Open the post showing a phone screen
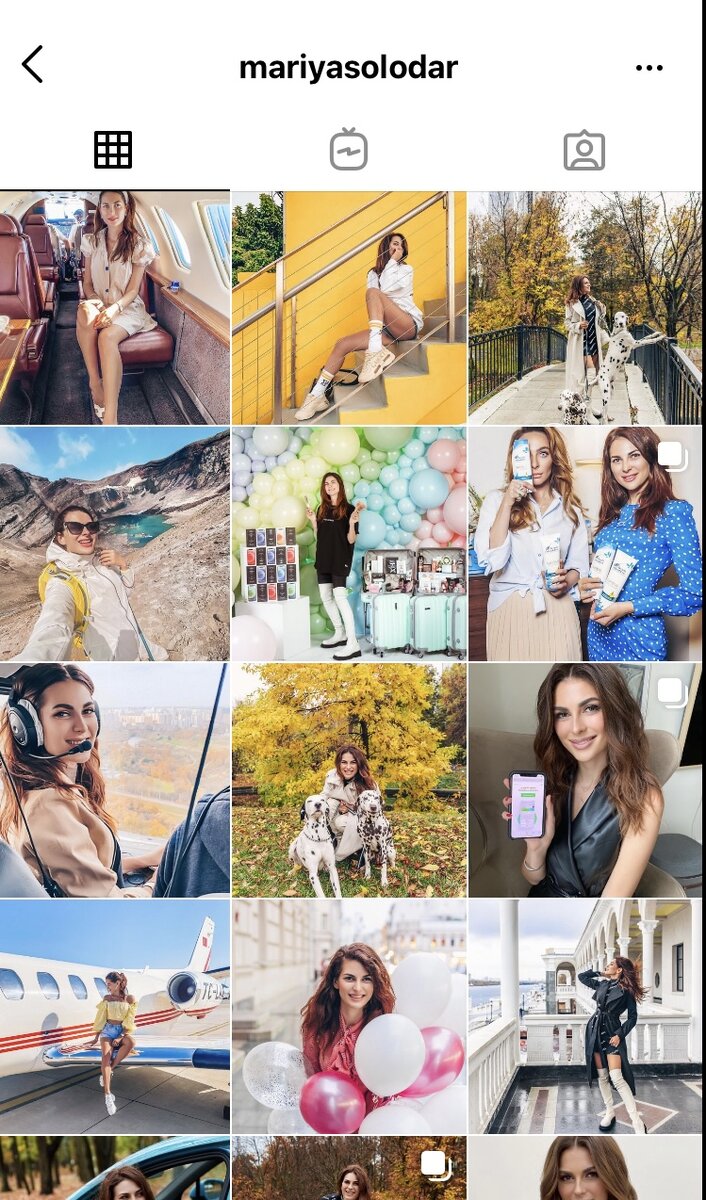The height and width of the screenshot is (1200, 706). [586, 780]
